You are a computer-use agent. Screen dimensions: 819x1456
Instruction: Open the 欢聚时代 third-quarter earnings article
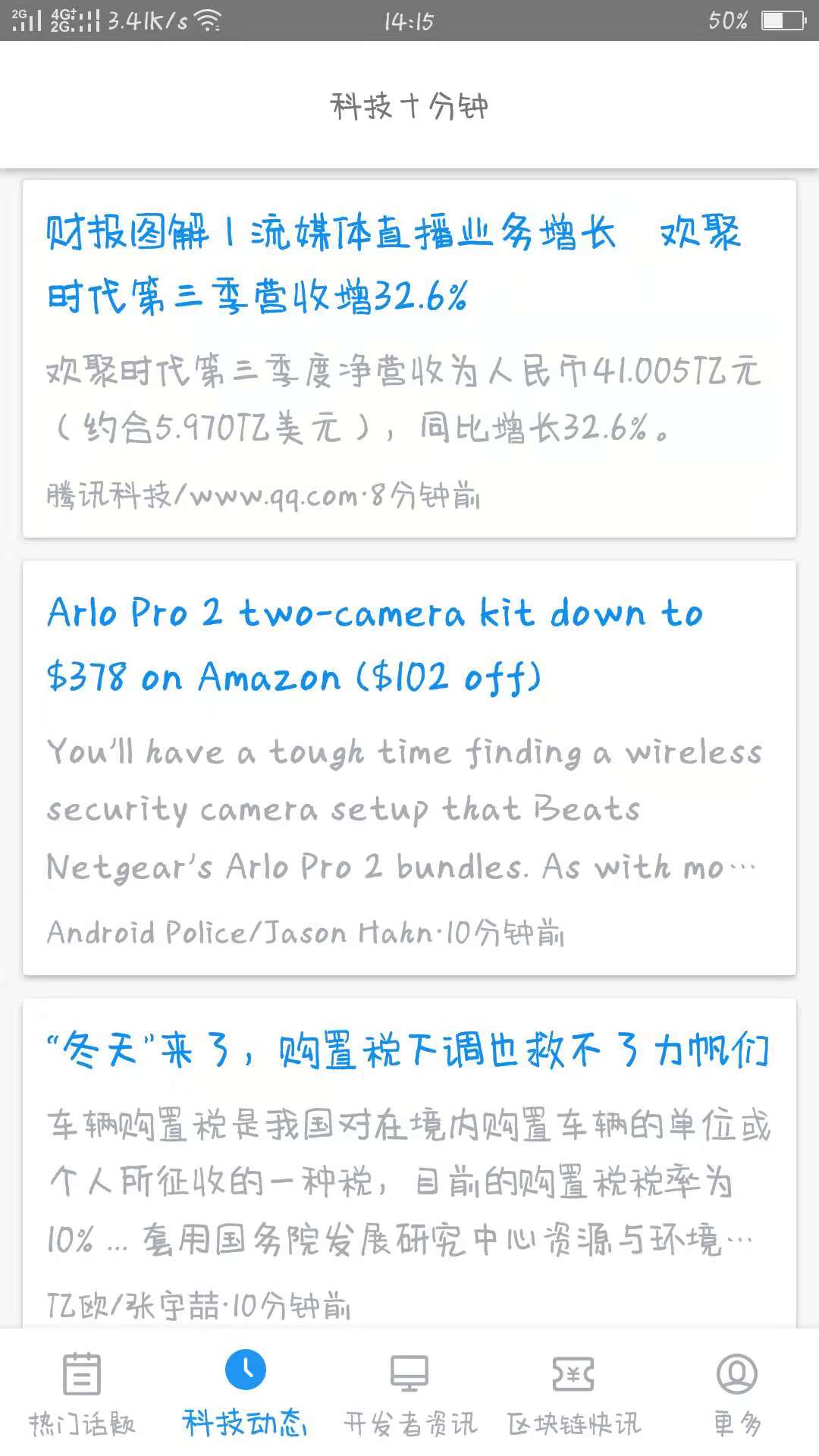[x=409, y=359]
